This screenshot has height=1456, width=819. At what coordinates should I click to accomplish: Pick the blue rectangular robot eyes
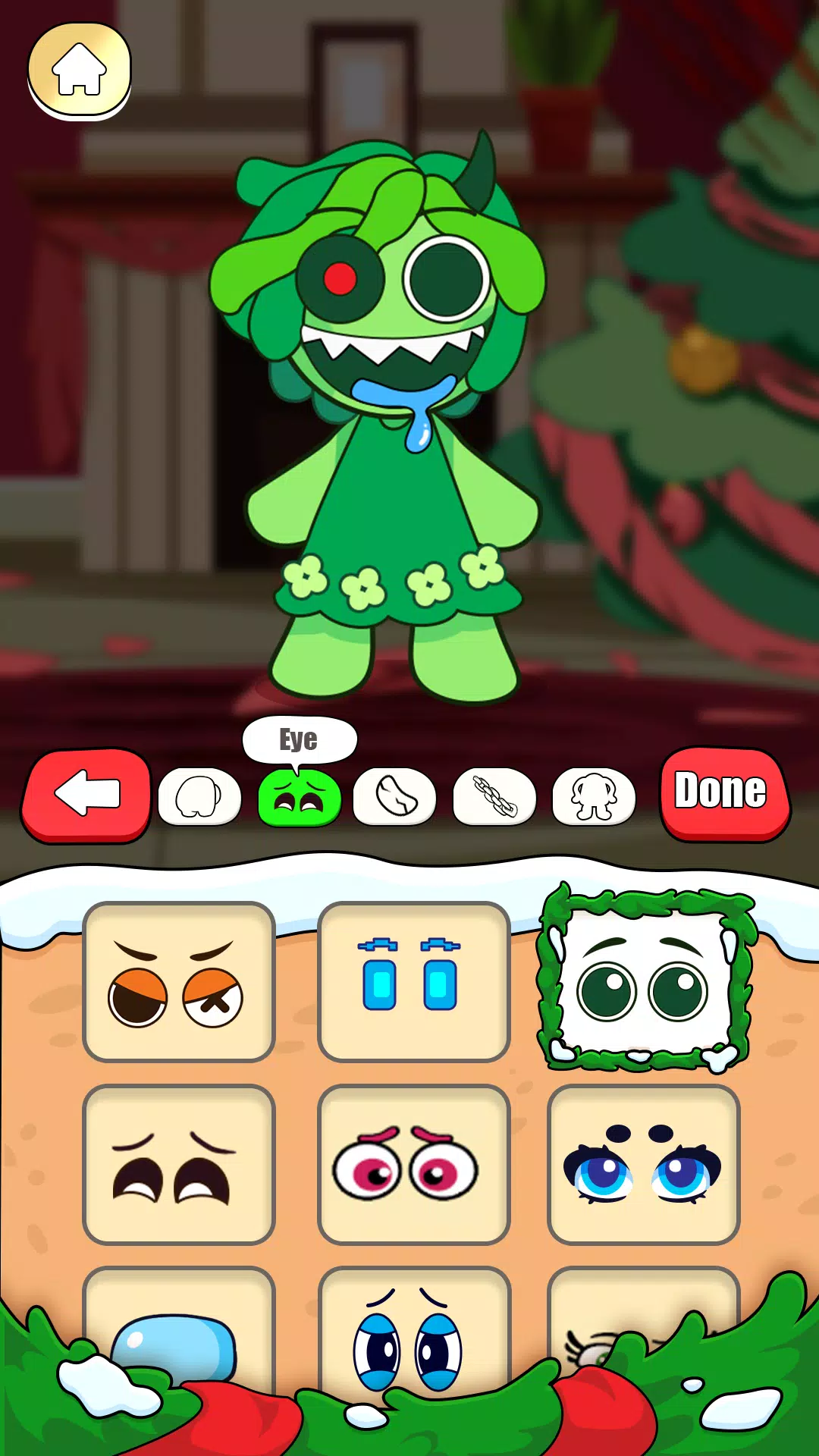click(413, 982)
